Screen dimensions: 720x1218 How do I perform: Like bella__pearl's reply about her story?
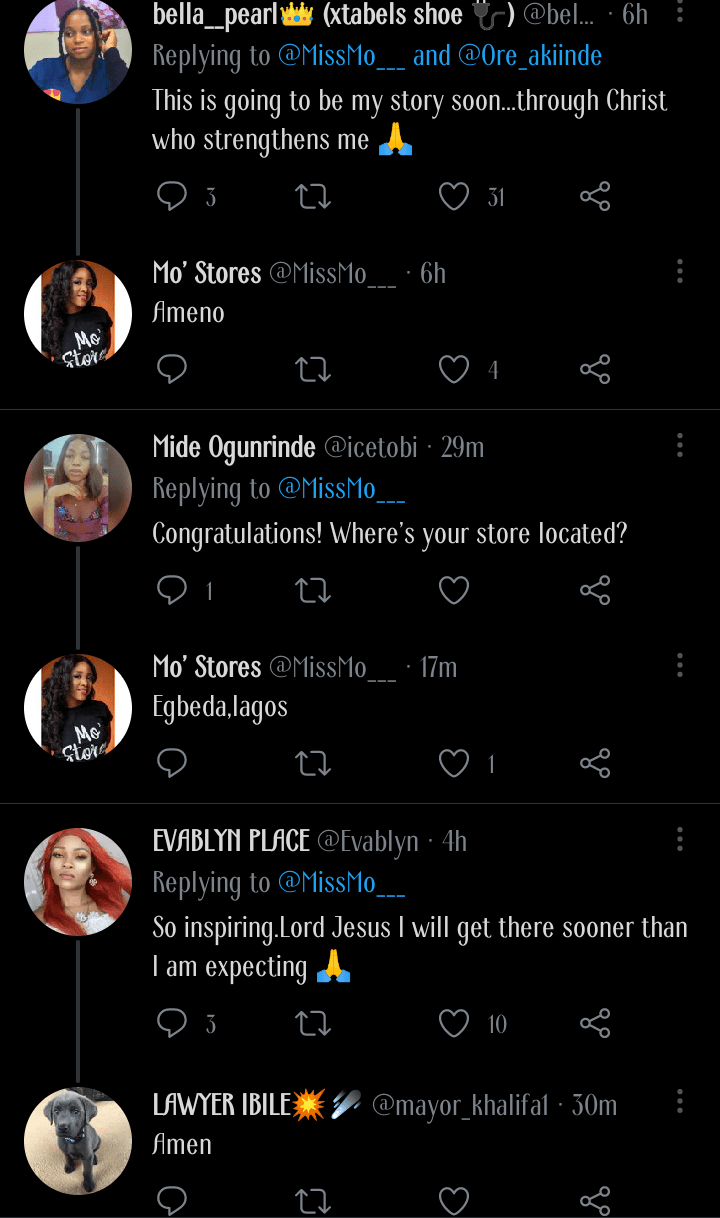[454, 197]
